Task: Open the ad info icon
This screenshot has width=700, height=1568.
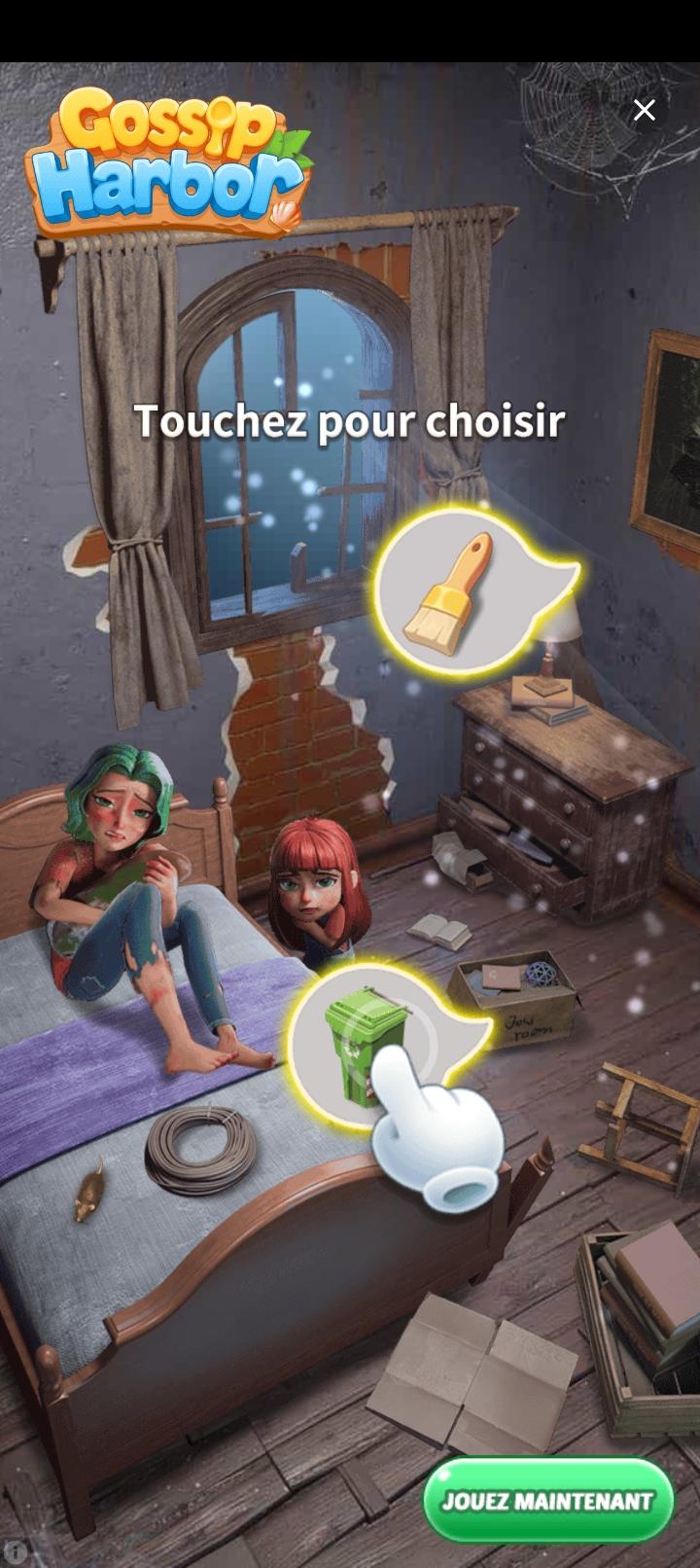Action: (16, 1552)
